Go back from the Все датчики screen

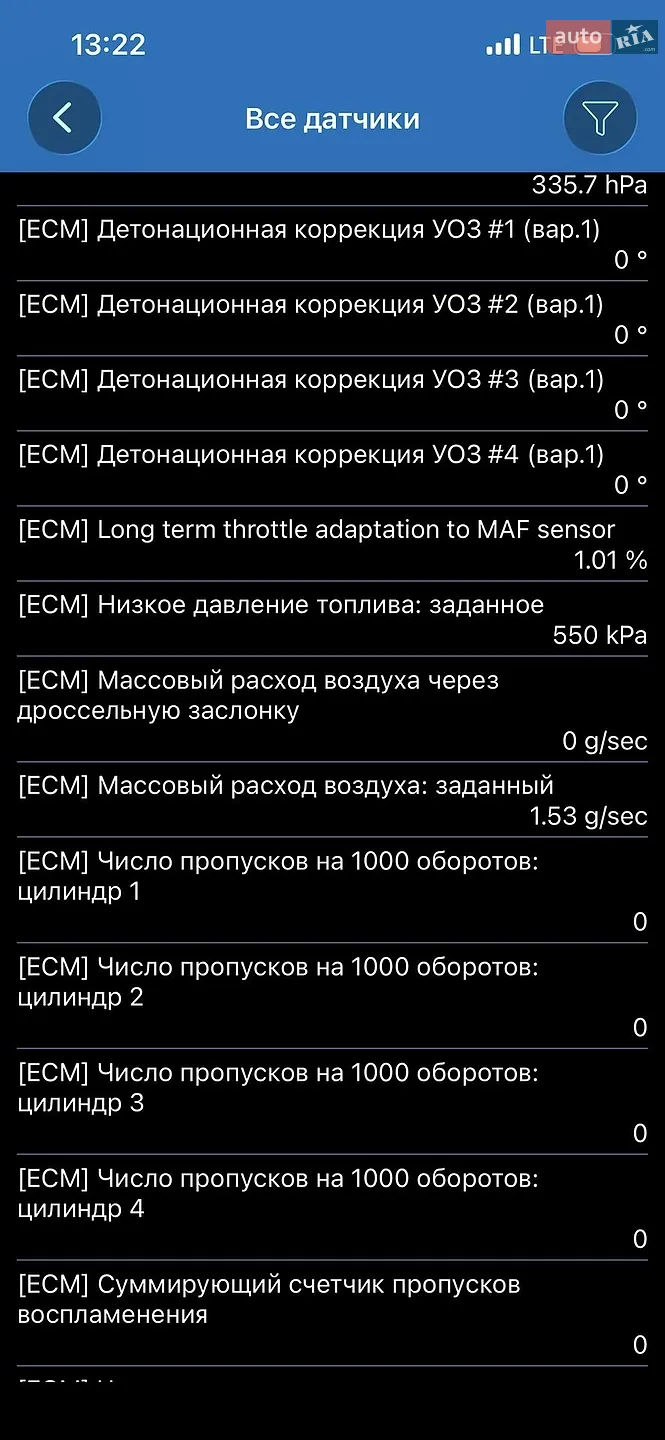[64, 119]
